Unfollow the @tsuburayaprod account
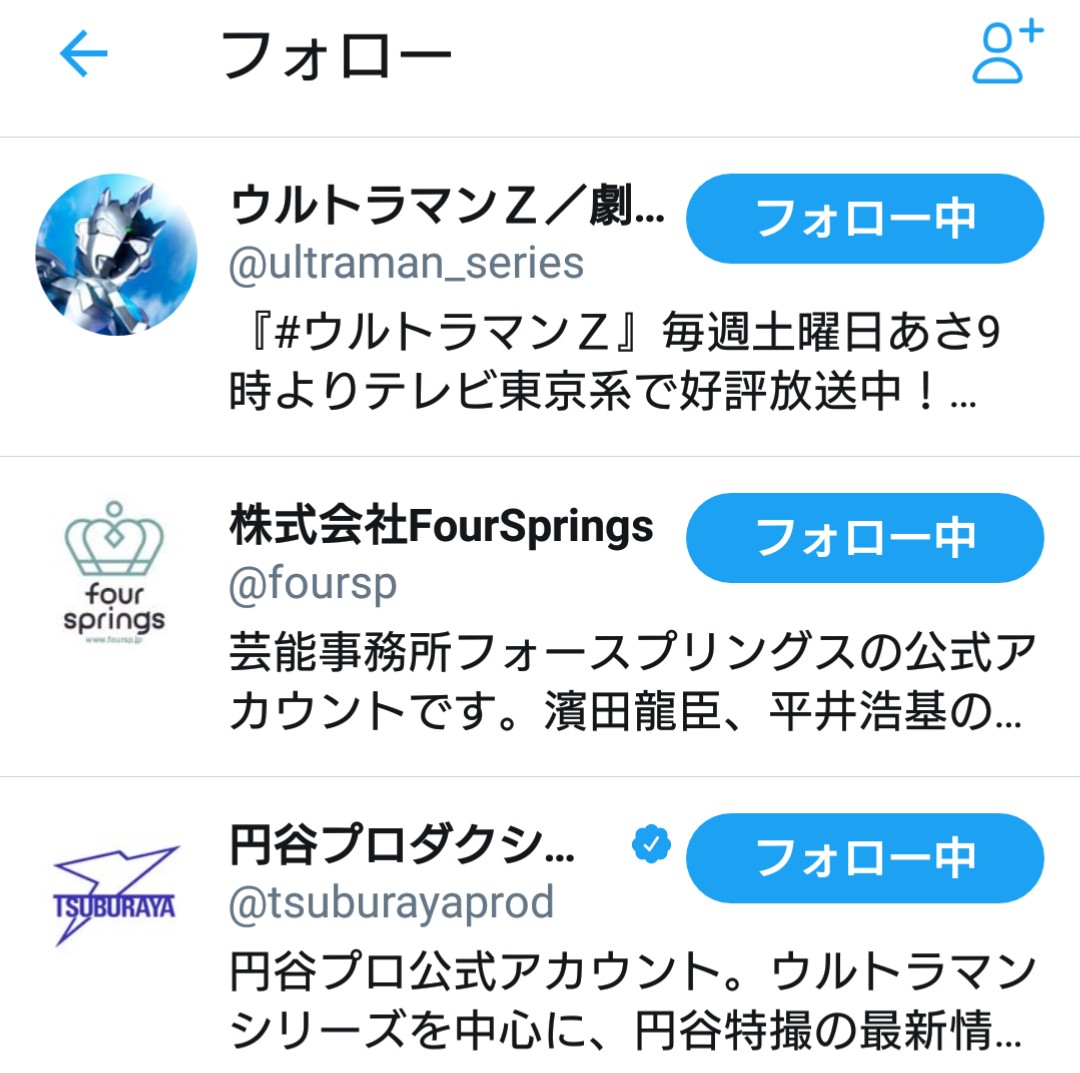The image size is (1080, 1073). point(864,857)
